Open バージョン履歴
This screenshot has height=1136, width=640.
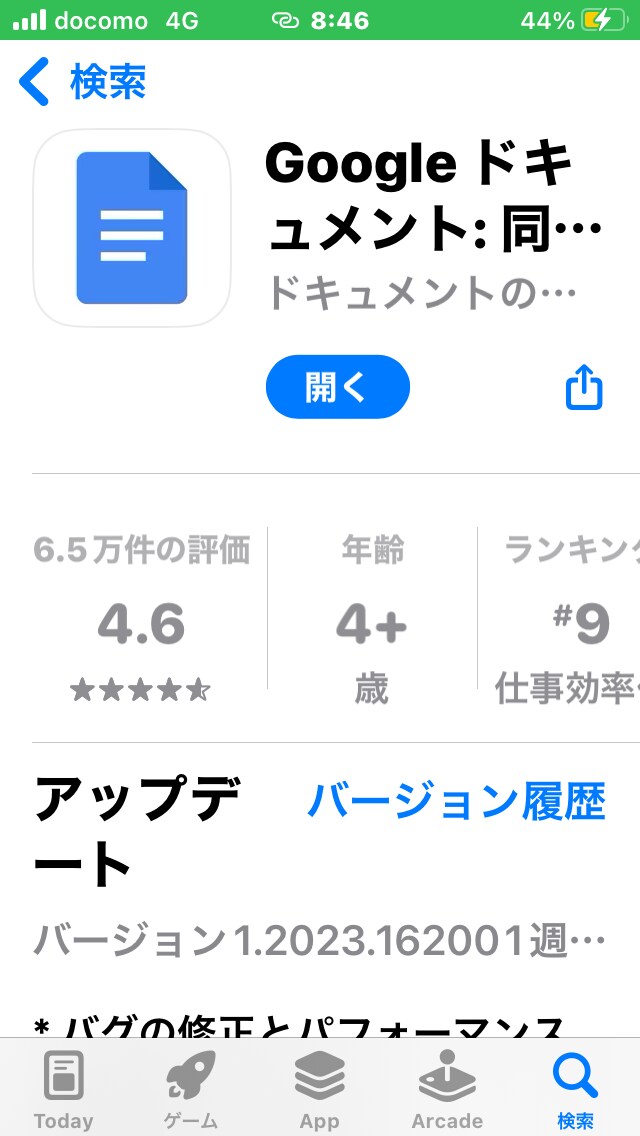coord(456,800)
